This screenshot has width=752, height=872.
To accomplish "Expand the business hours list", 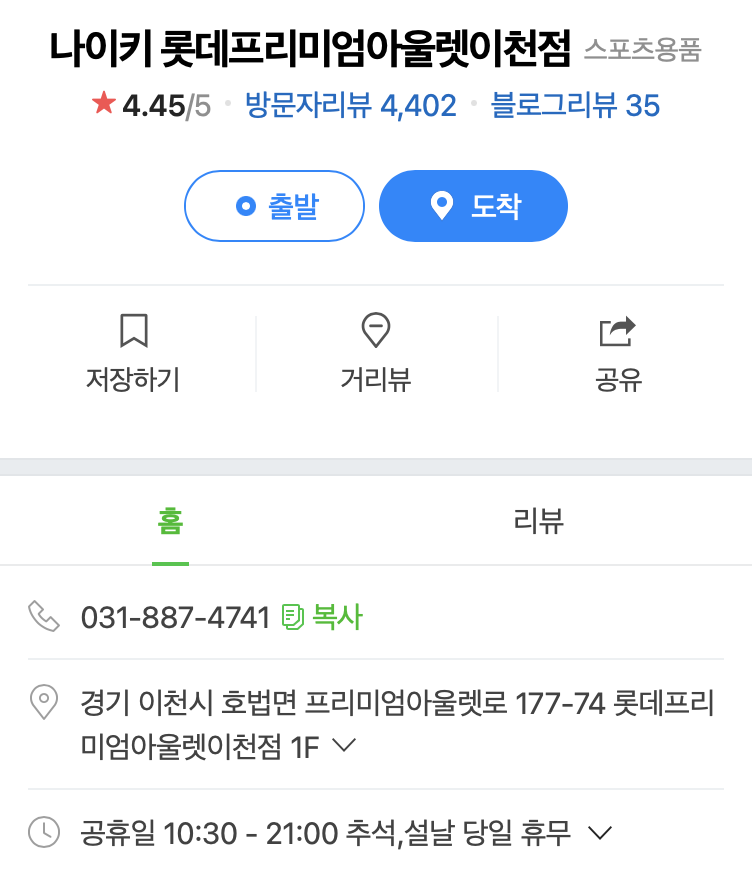I will click(x=601, y=832).
